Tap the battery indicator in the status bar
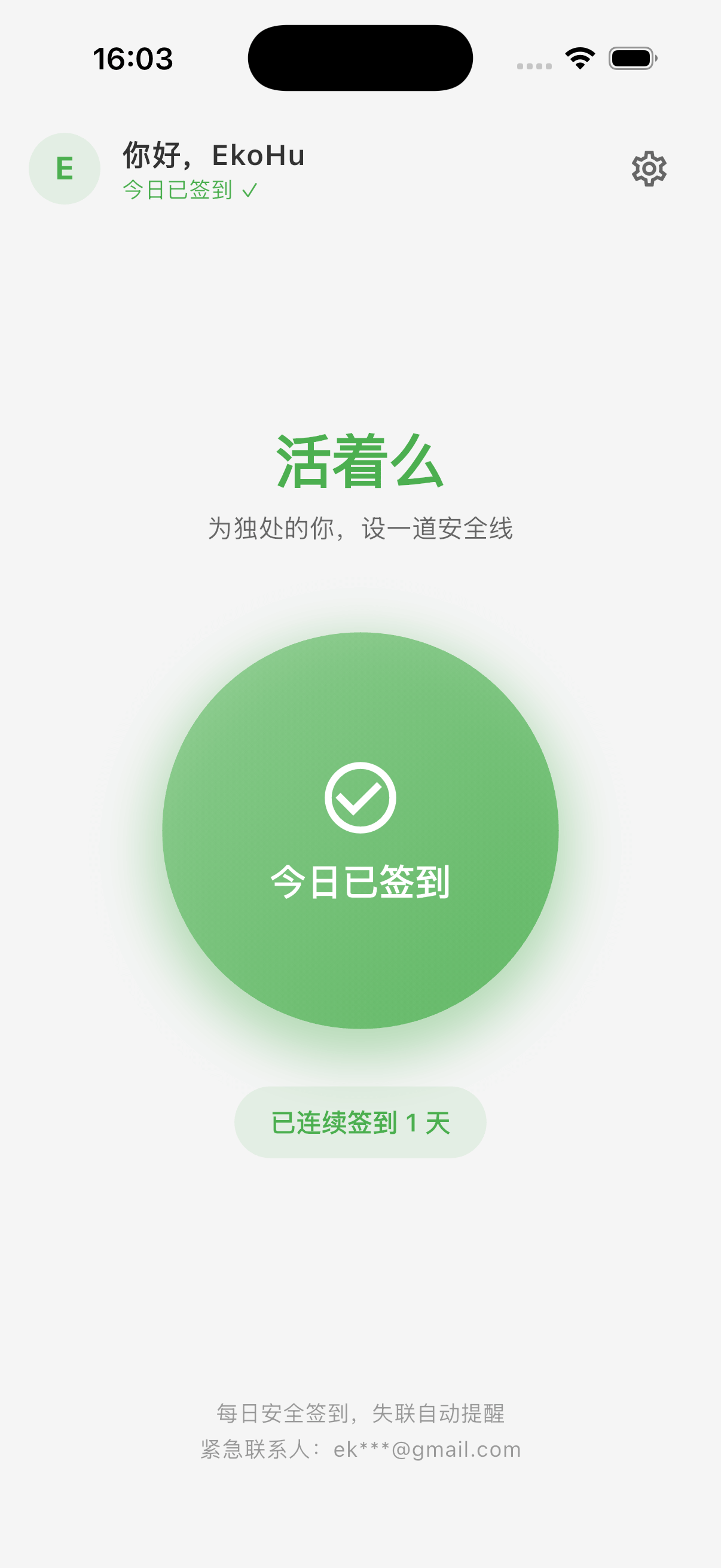This screenshot has height=1568, width=721. pyautogui.click(x=630, y=57)
